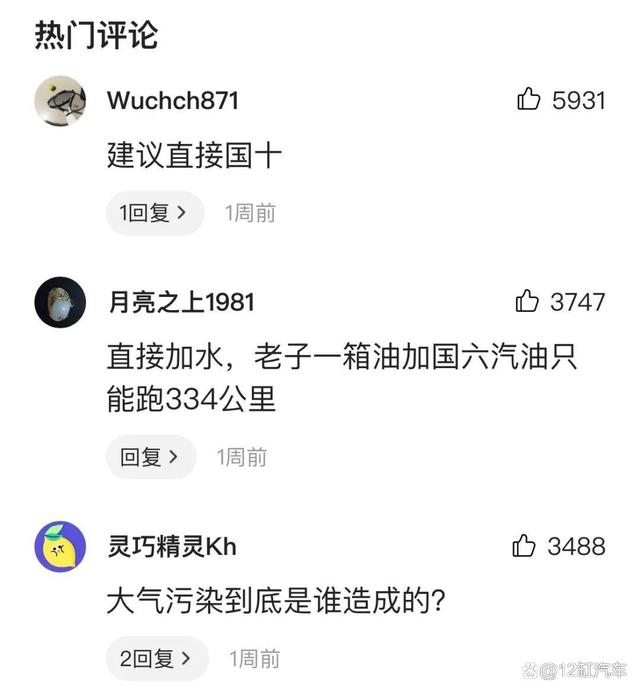The height and width of the screenshot is (693, 640).
Task: Reply to 月亮之上1981's comment
Action: point(150,457)
